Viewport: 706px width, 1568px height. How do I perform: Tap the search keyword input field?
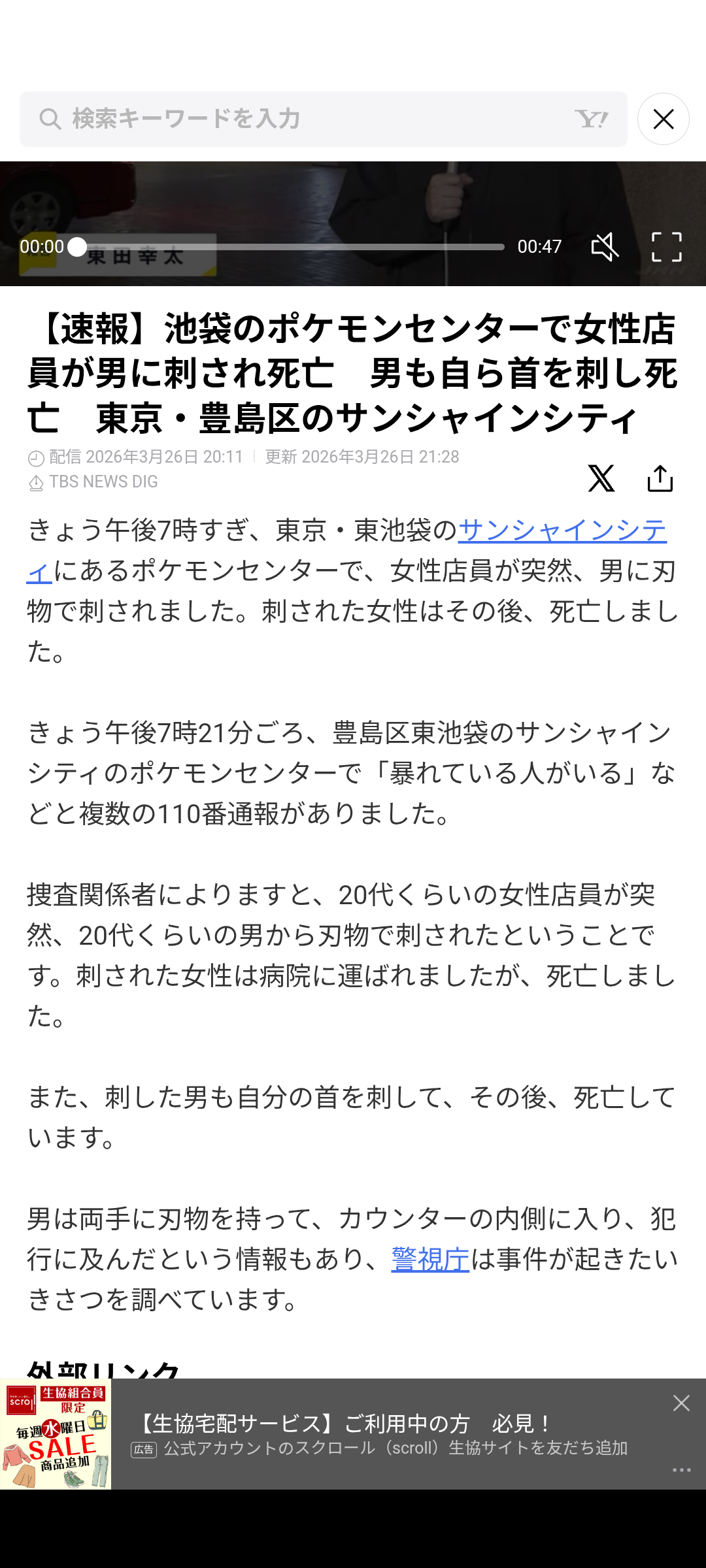(x=323, y=119)
